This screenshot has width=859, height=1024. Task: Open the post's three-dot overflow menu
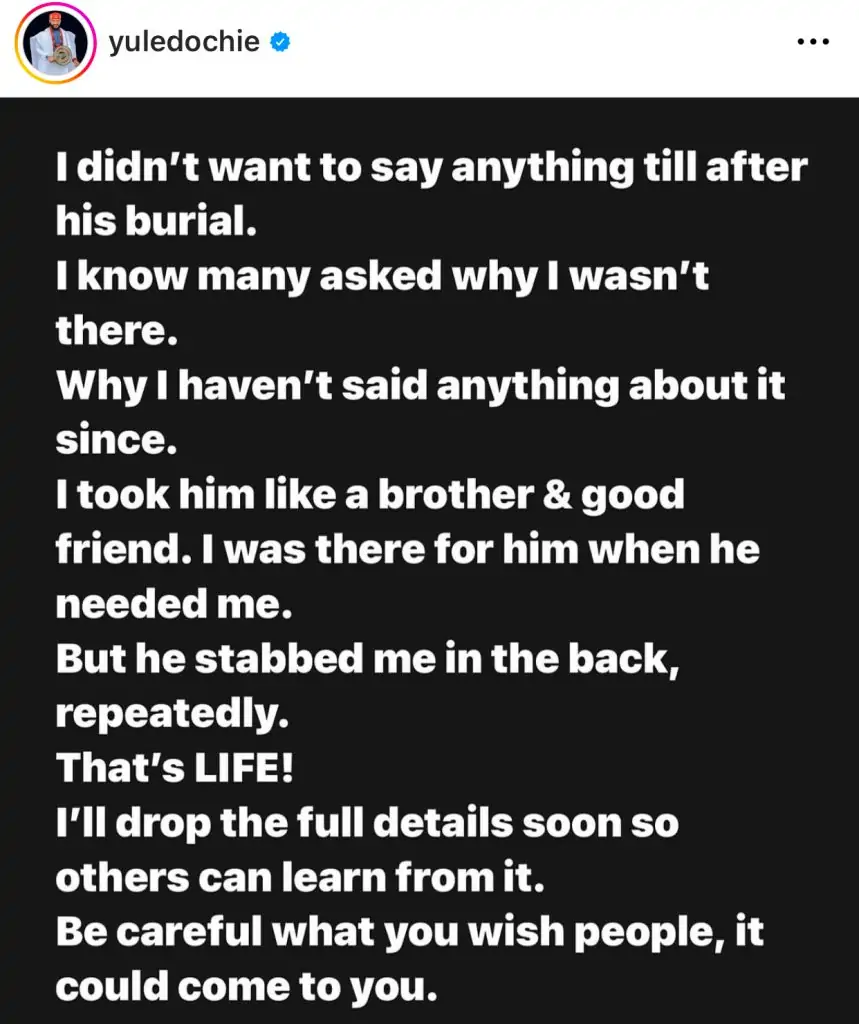pos(812,43)
